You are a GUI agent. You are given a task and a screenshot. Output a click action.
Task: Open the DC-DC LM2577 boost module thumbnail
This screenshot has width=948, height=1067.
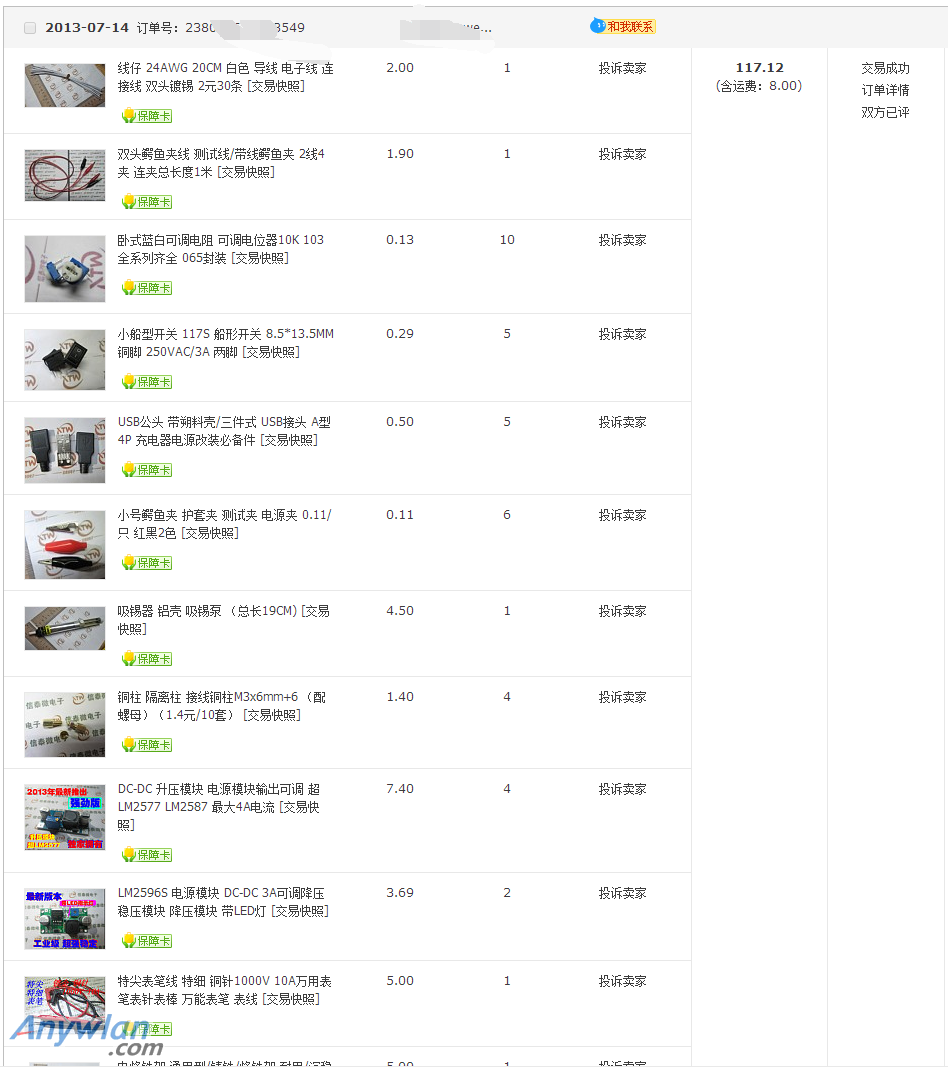click(65, 817)
